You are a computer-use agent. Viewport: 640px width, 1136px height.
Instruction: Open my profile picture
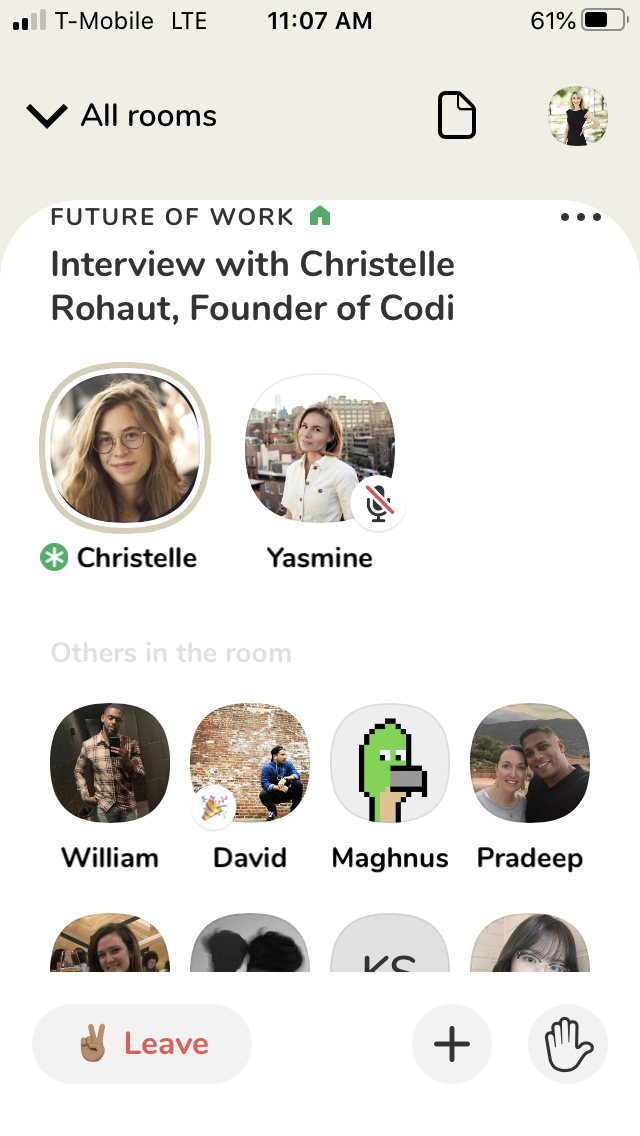[578, 116]
